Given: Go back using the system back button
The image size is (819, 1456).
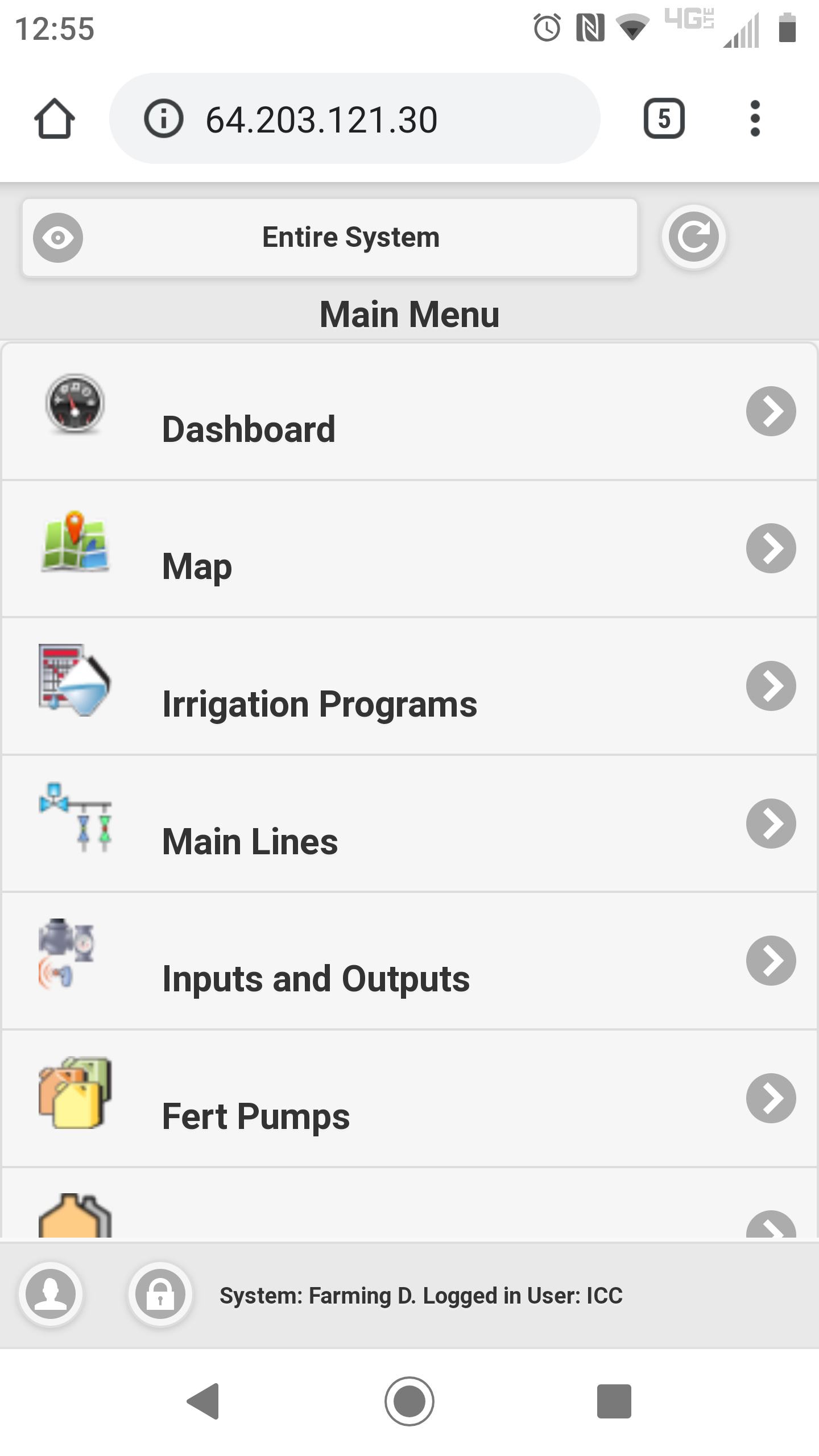Looking at the screenshot, I should [x=204, y=1401].
